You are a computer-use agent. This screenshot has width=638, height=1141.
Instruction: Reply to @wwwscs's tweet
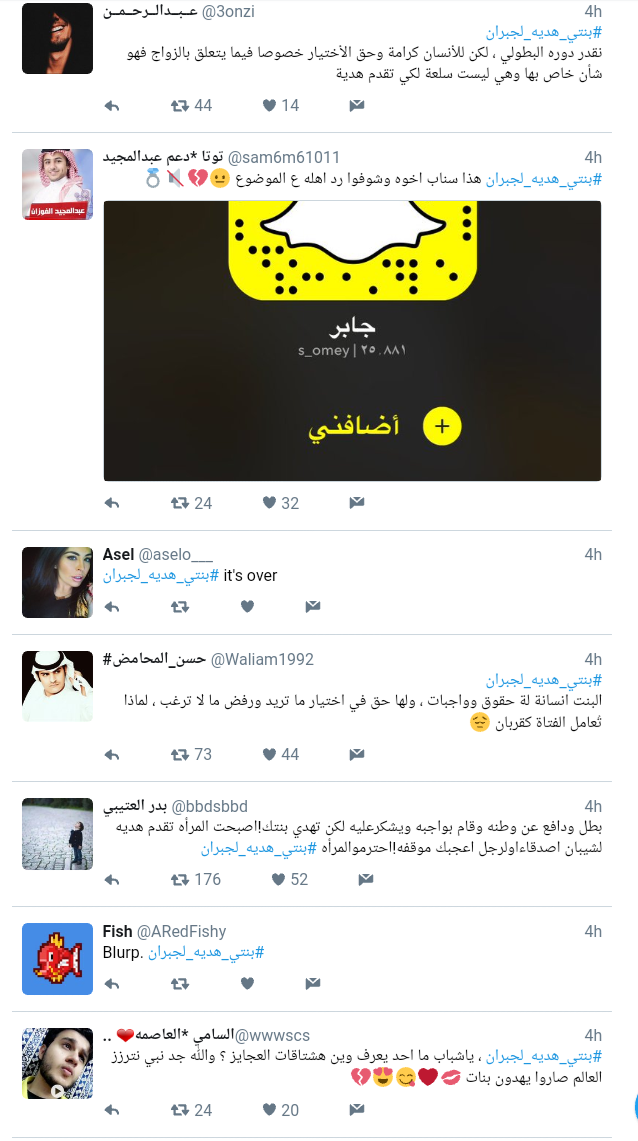tap(112, 1110)
